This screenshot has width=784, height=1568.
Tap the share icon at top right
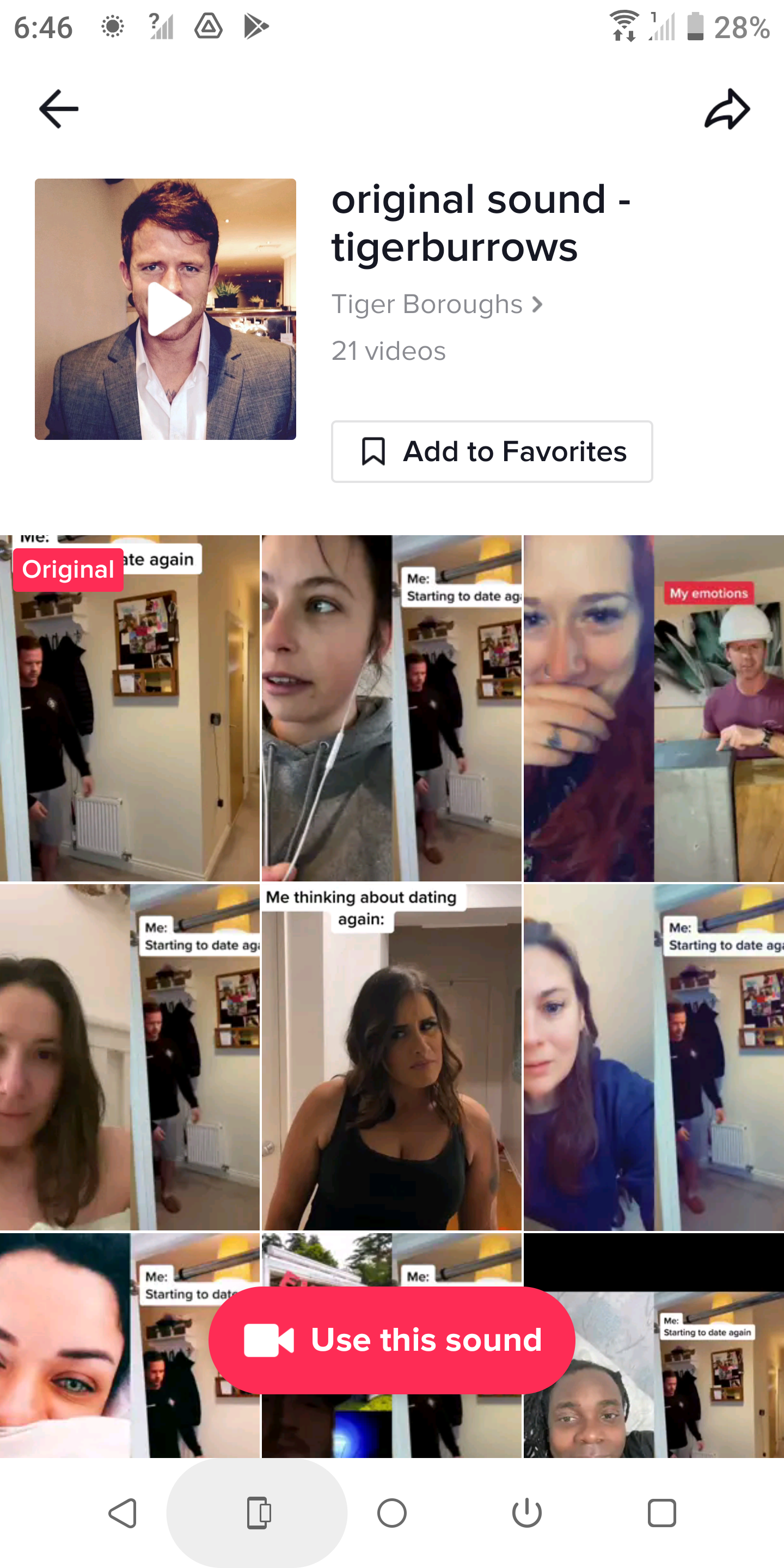coord(728,108)
